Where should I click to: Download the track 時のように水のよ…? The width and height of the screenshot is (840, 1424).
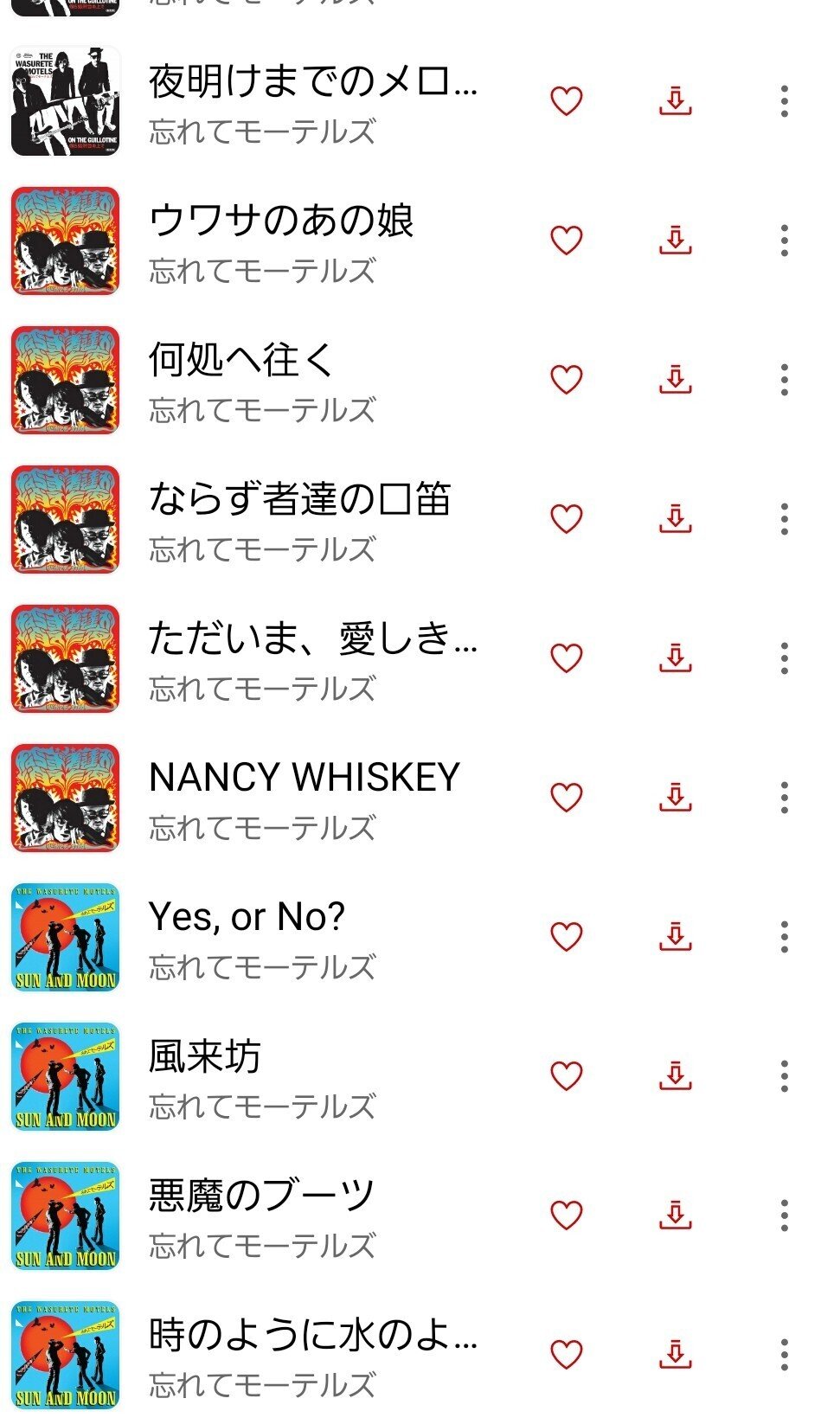pos(676,1355)
